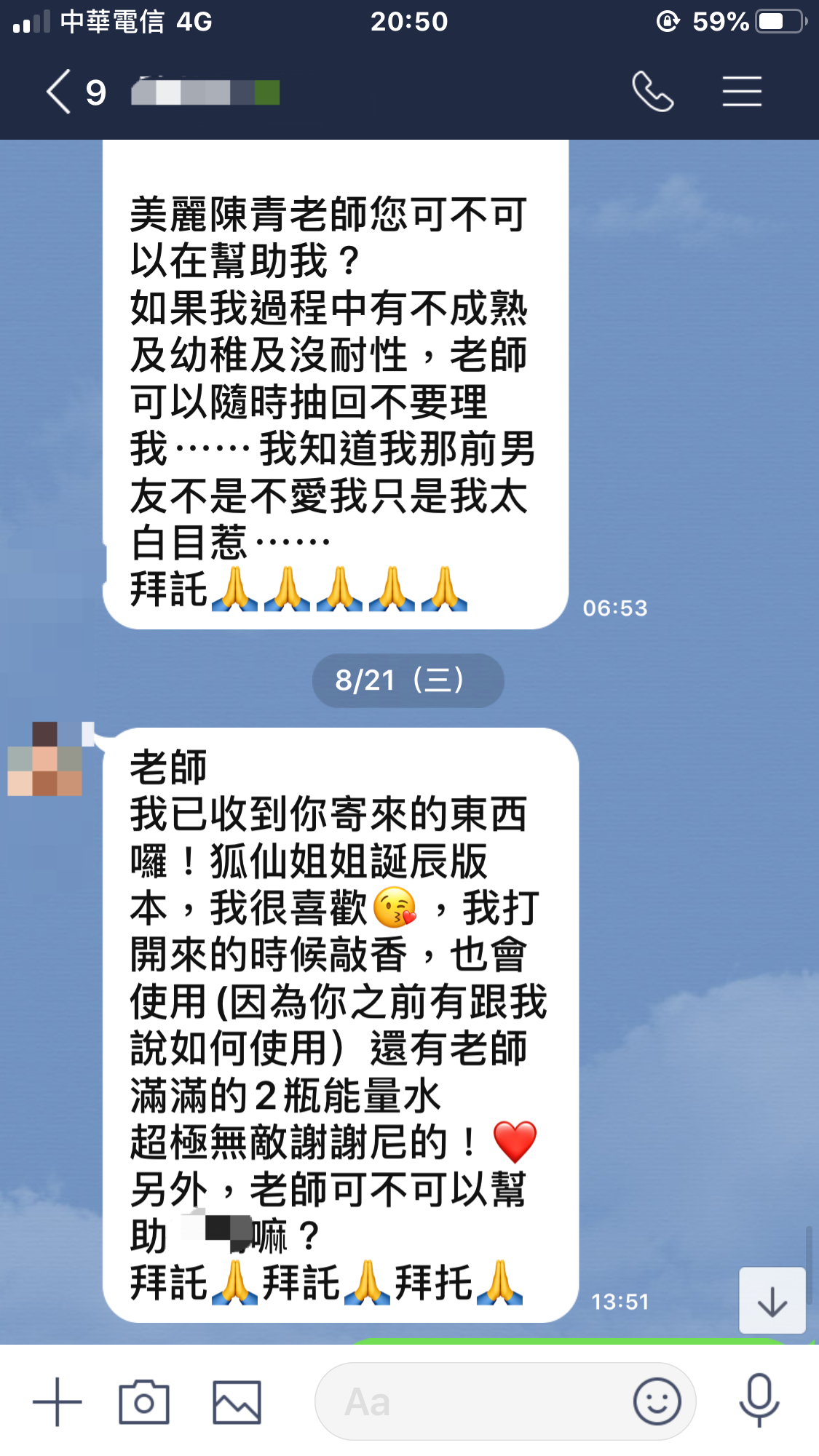View the sender's profile picture
Viewport: 819px width, 1456px height.
[x=45, y=759]
